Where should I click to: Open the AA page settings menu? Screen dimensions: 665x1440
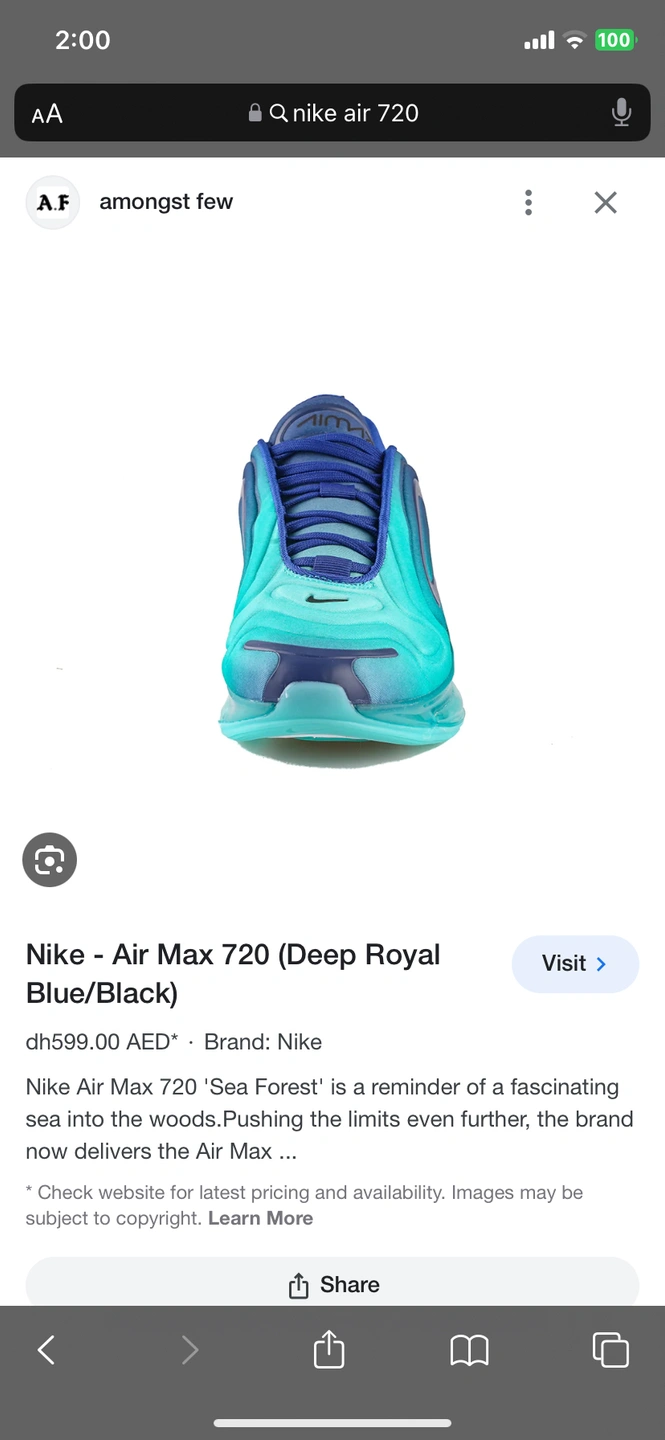(47, 114)
